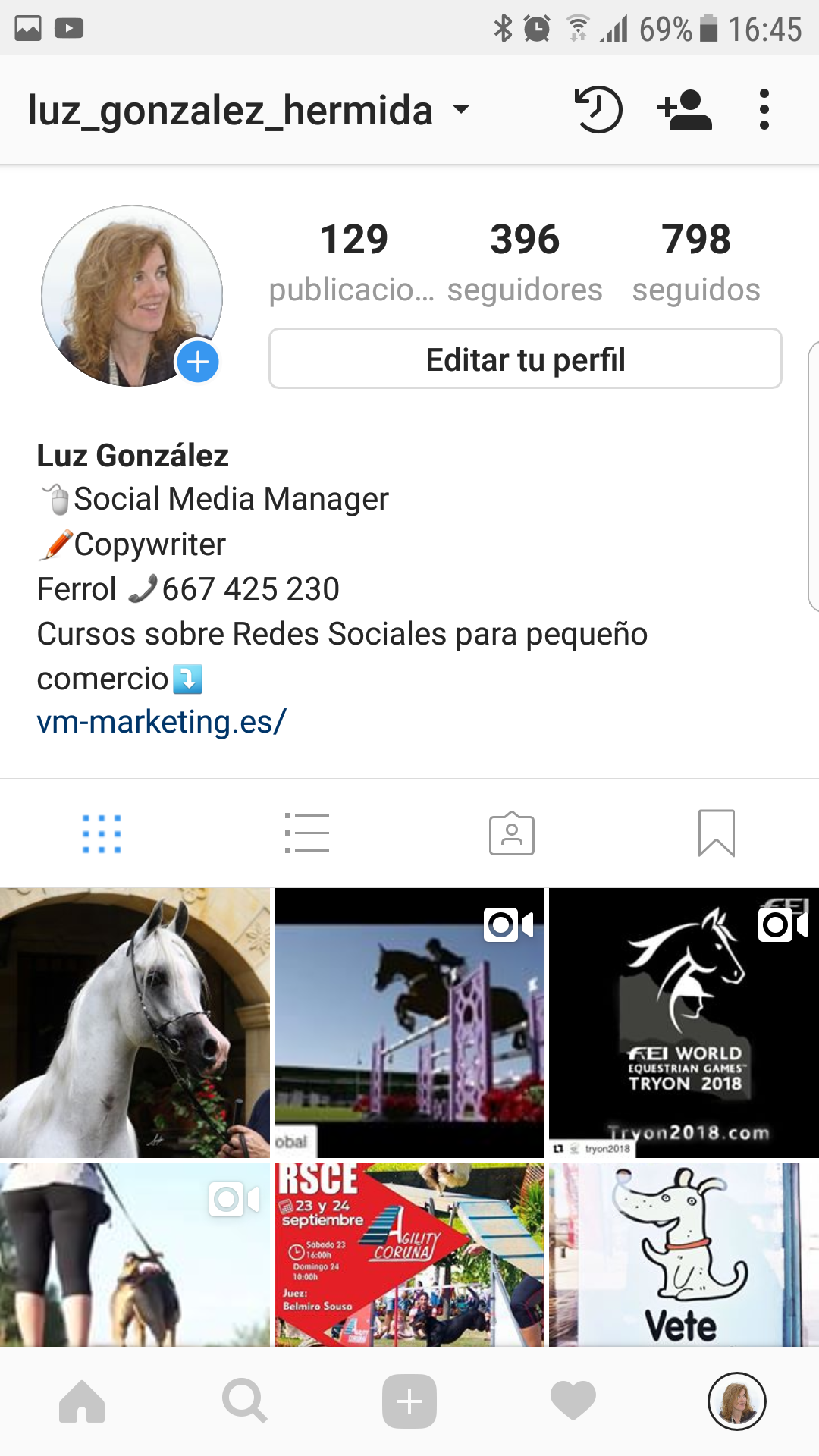
Task: Go to the home feed tab
Action: click(82, 1401)
